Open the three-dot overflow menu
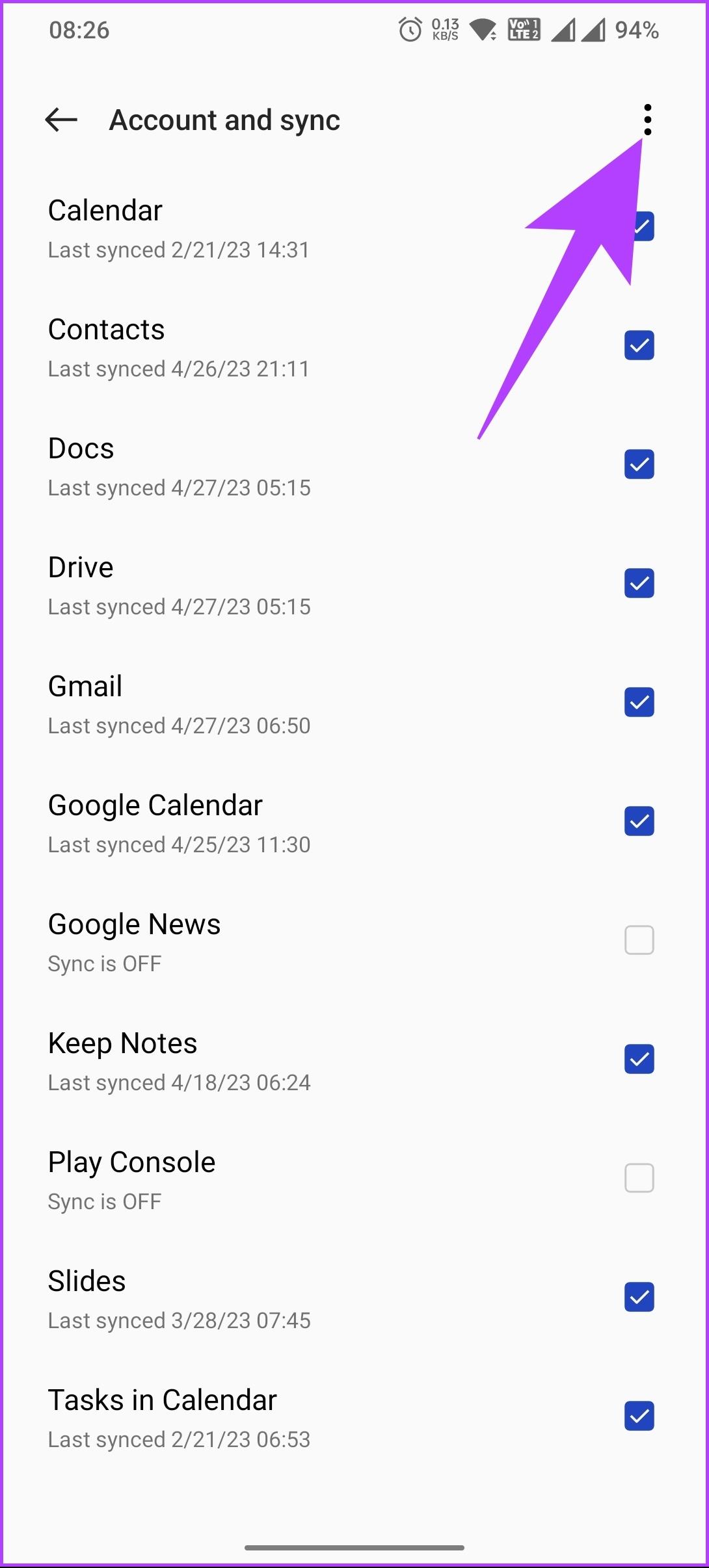The height and width of the screenshot is (1568, 709). [x=648, y=119]
